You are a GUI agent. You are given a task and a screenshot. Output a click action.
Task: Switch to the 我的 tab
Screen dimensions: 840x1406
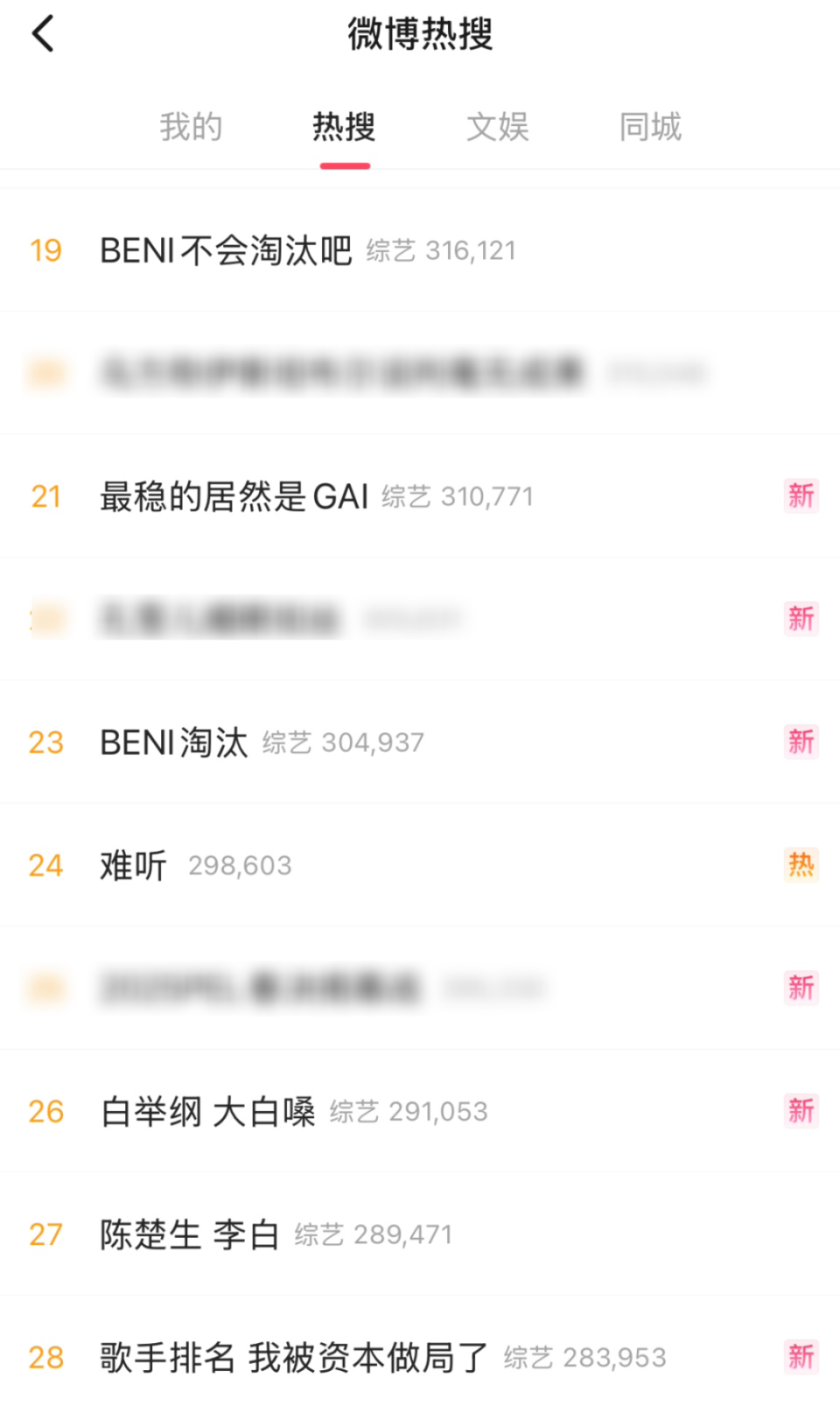(191, 127)
